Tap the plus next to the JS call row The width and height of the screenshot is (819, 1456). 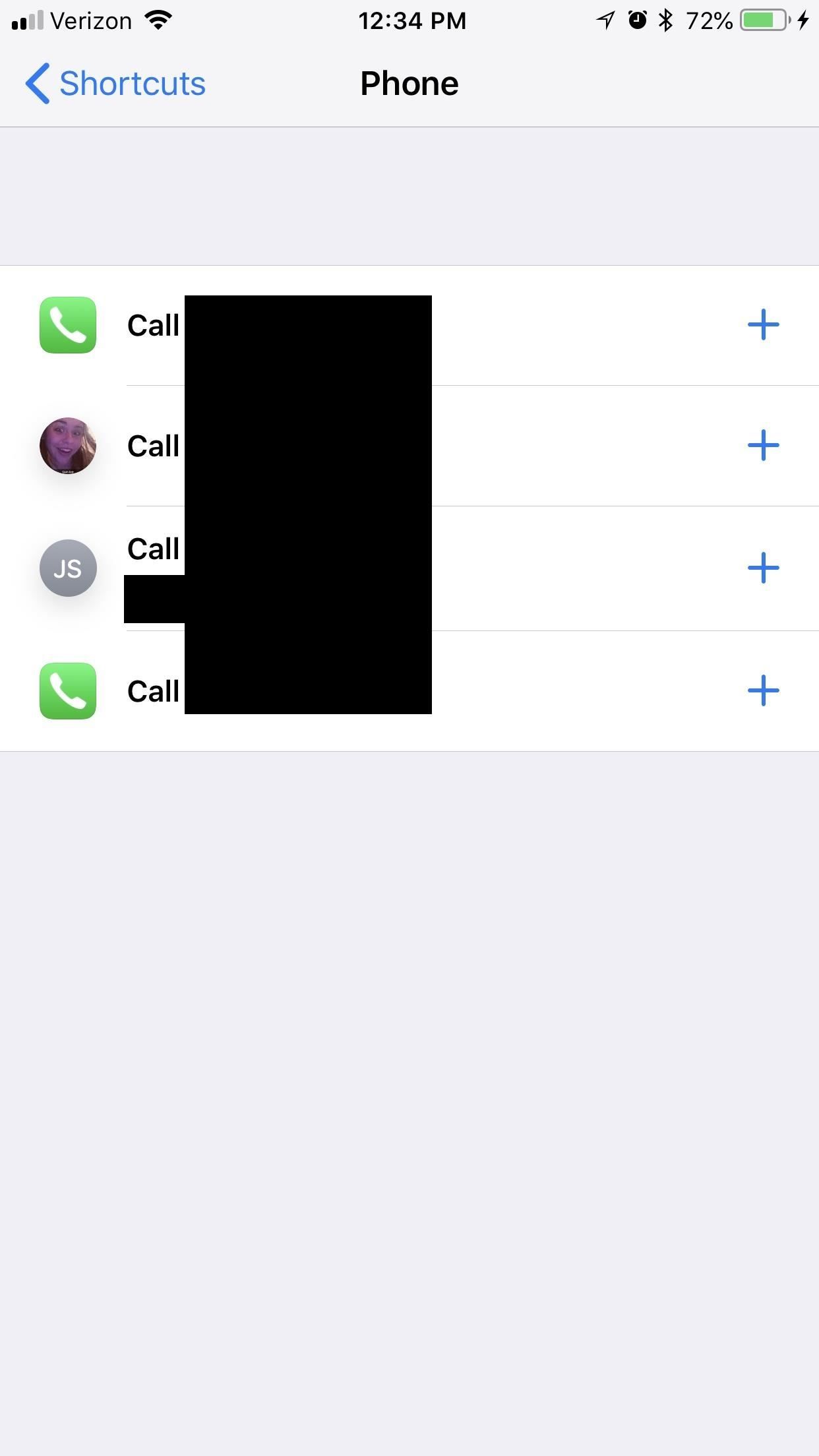coord(763,568)
